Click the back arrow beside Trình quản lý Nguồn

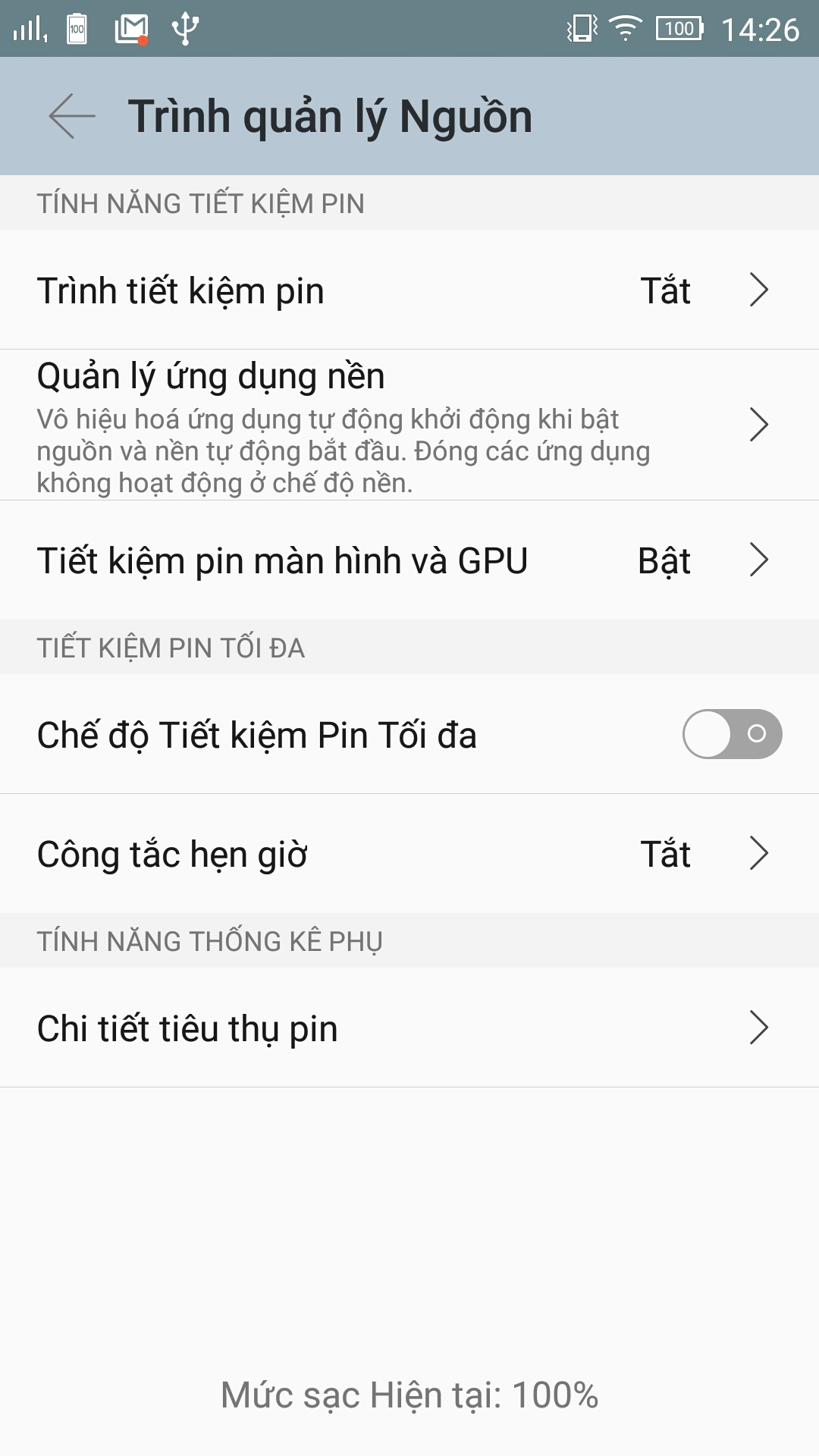[71, 115]
